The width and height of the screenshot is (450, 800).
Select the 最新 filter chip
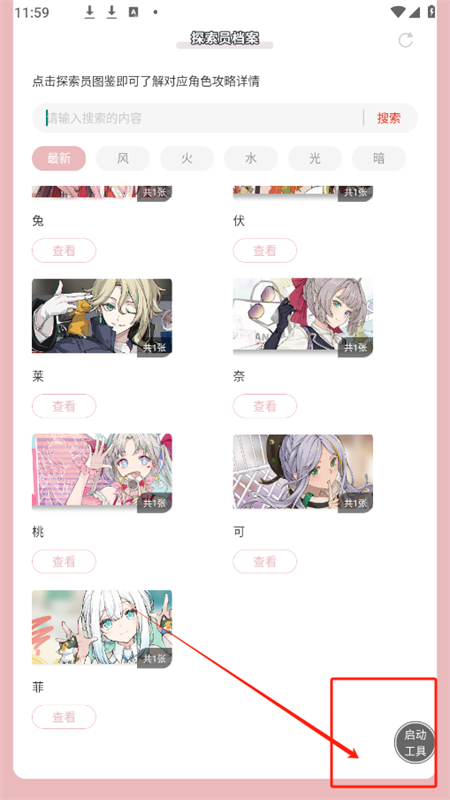(59, 158)
